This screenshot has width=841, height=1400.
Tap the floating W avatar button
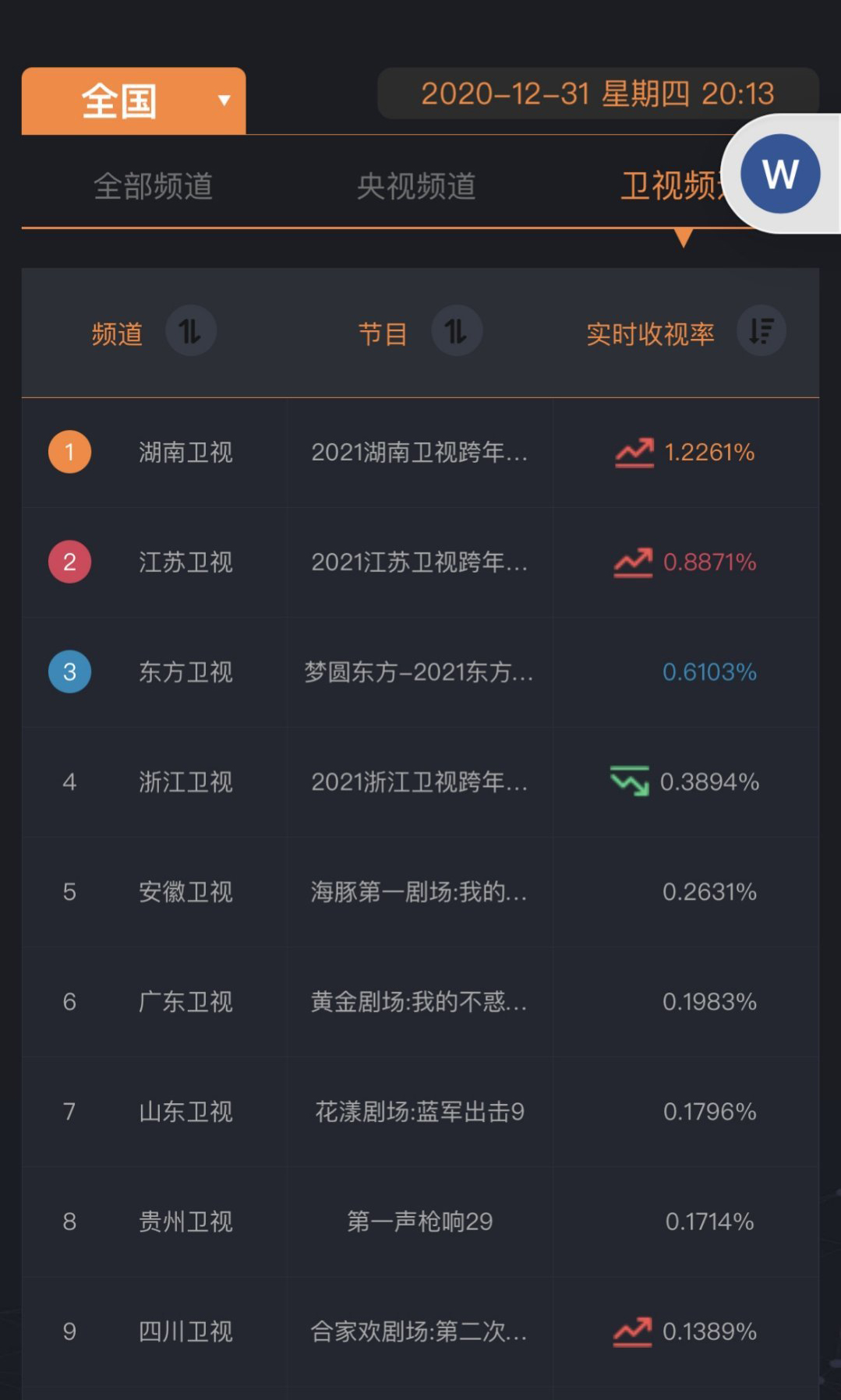point(780,174)
